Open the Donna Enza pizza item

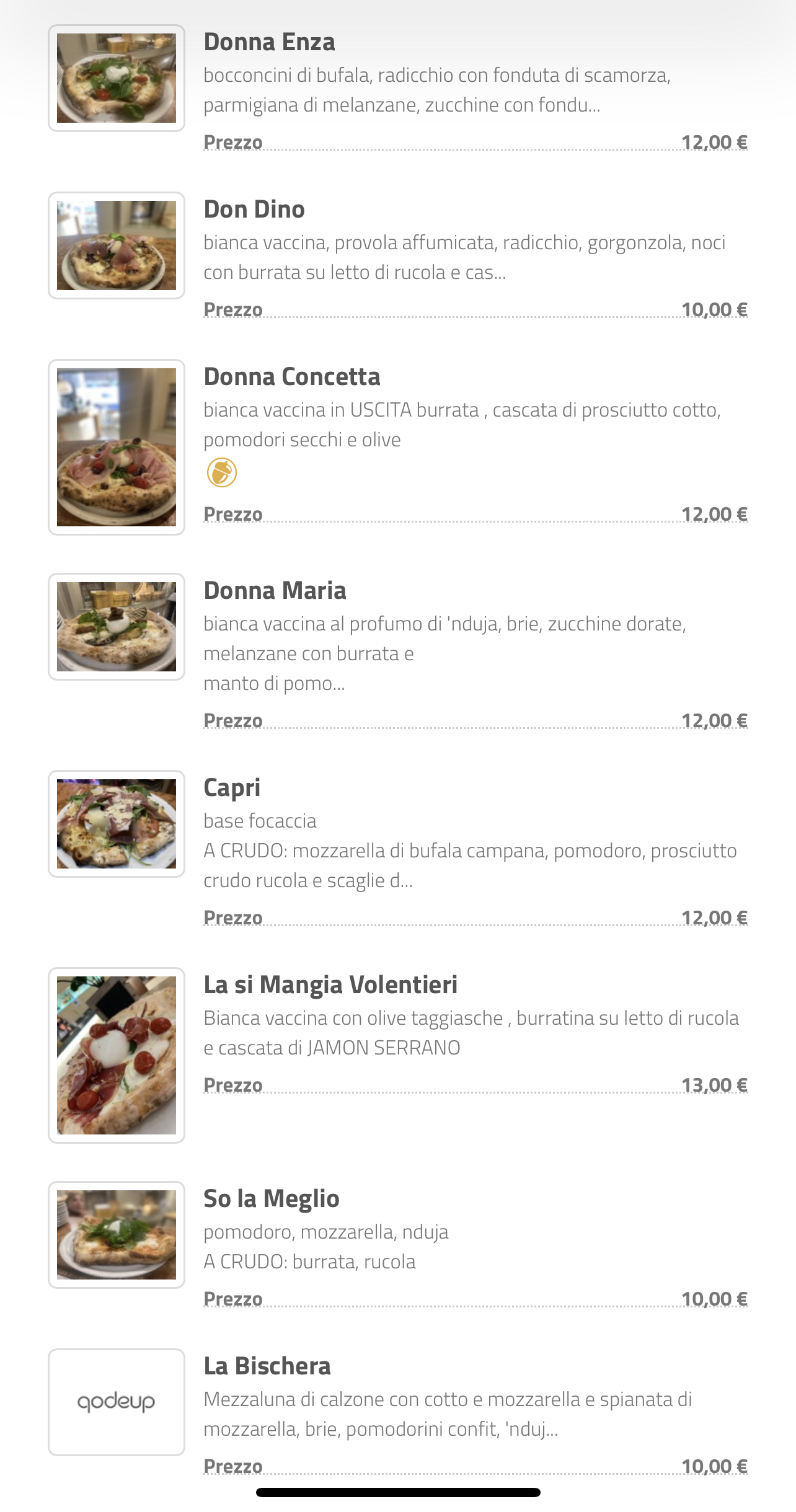269,42
